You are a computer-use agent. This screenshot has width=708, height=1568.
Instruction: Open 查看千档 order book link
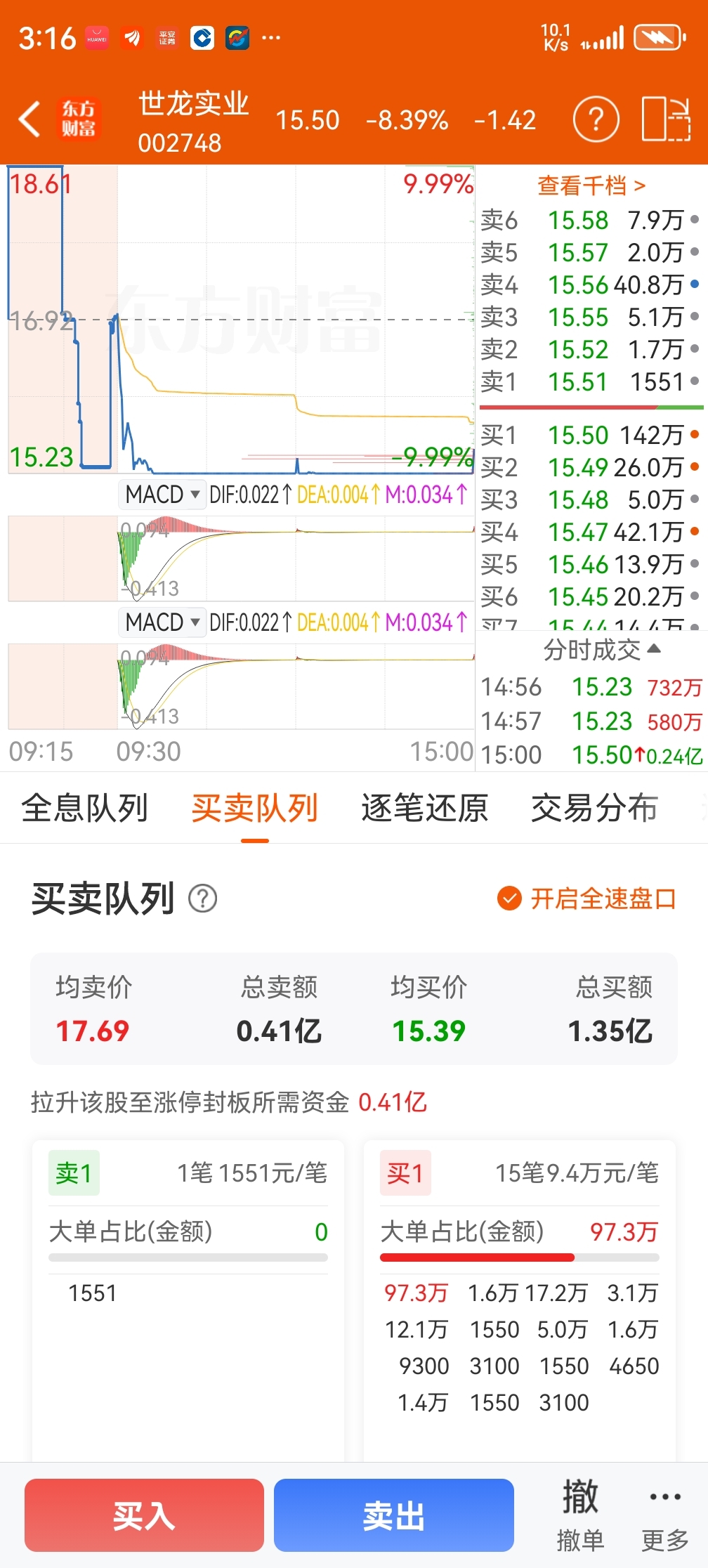pyautogui.click(x=591, y=185)
